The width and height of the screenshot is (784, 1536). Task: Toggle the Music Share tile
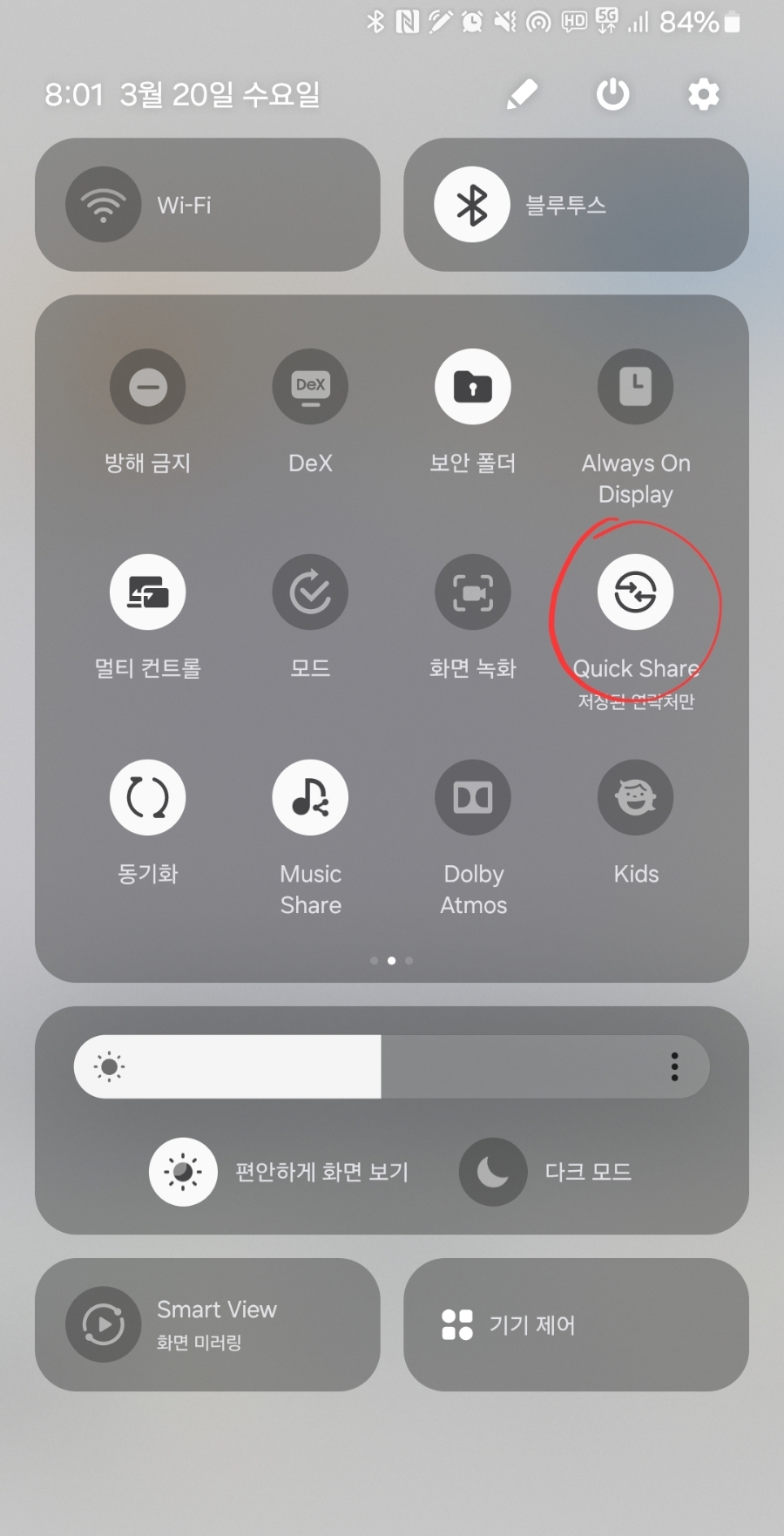click(310, 797)
